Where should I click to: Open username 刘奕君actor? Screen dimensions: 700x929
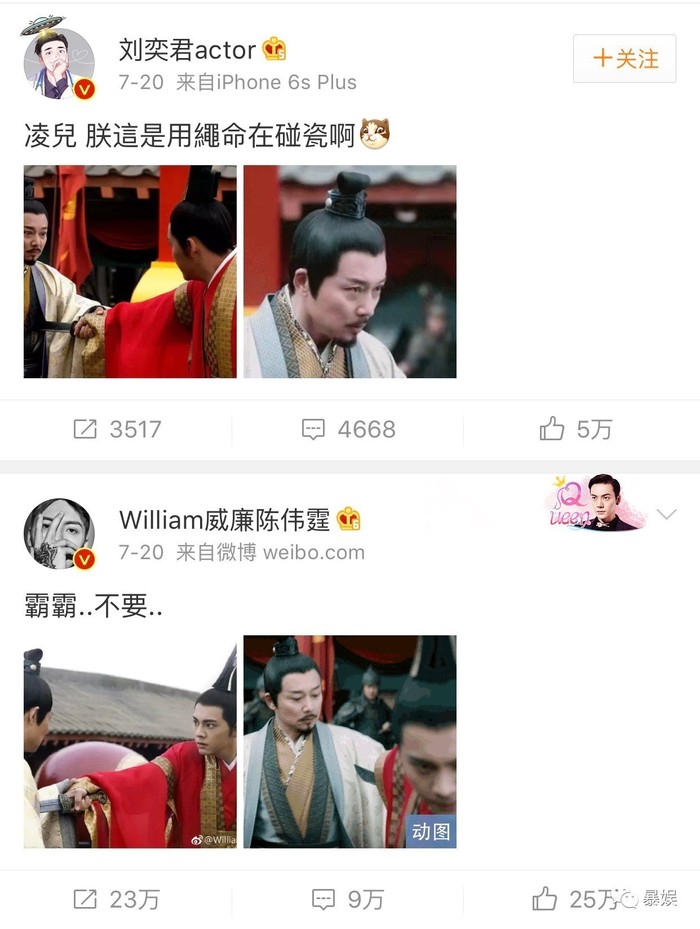tap(187, 49)
